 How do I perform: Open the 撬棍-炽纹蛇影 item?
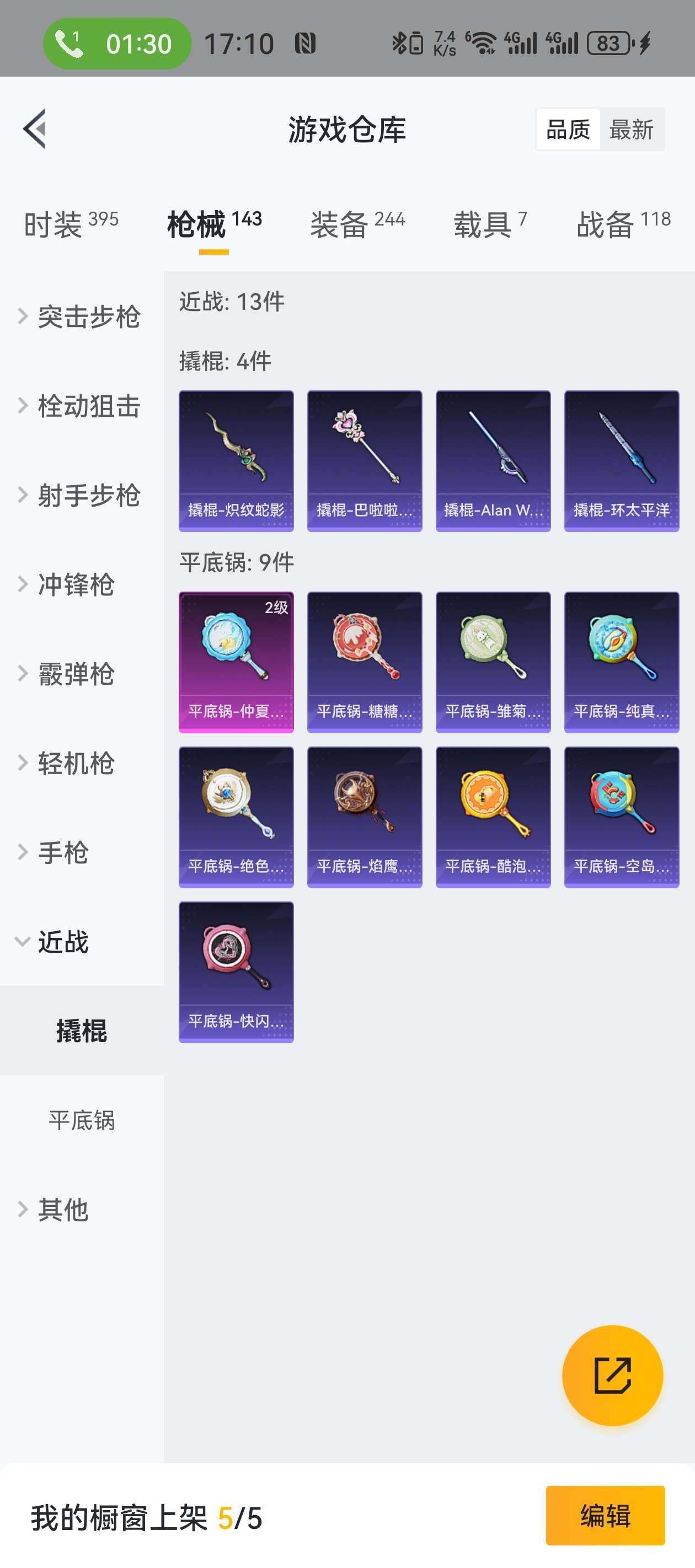pos(236,461)
